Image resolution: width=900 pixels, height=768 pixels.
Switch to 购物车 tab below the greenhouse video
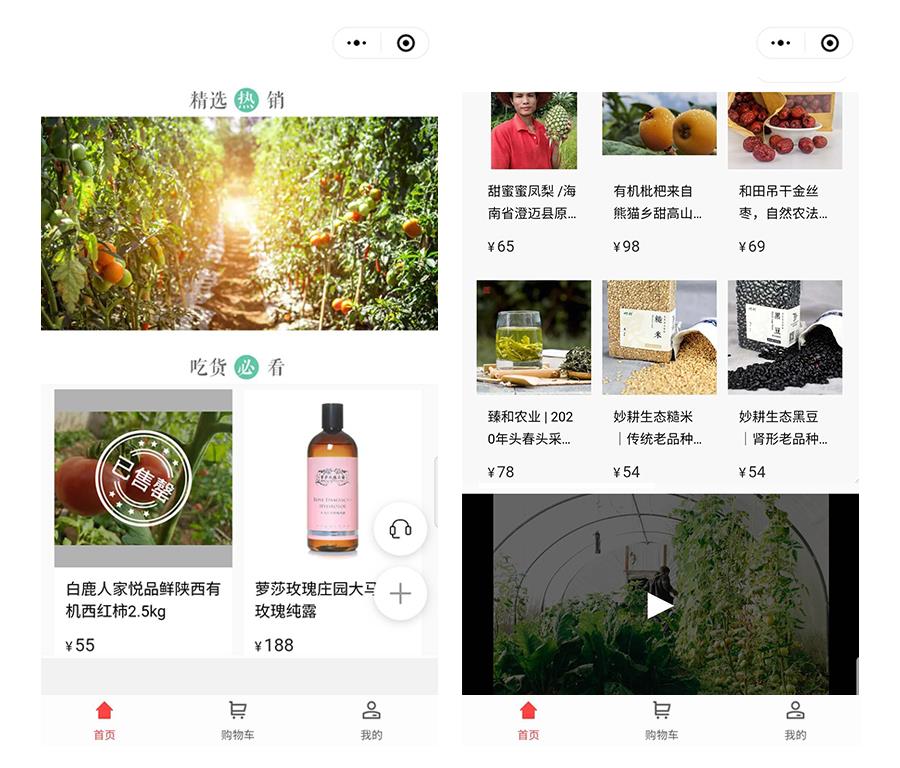pos(661,720)
